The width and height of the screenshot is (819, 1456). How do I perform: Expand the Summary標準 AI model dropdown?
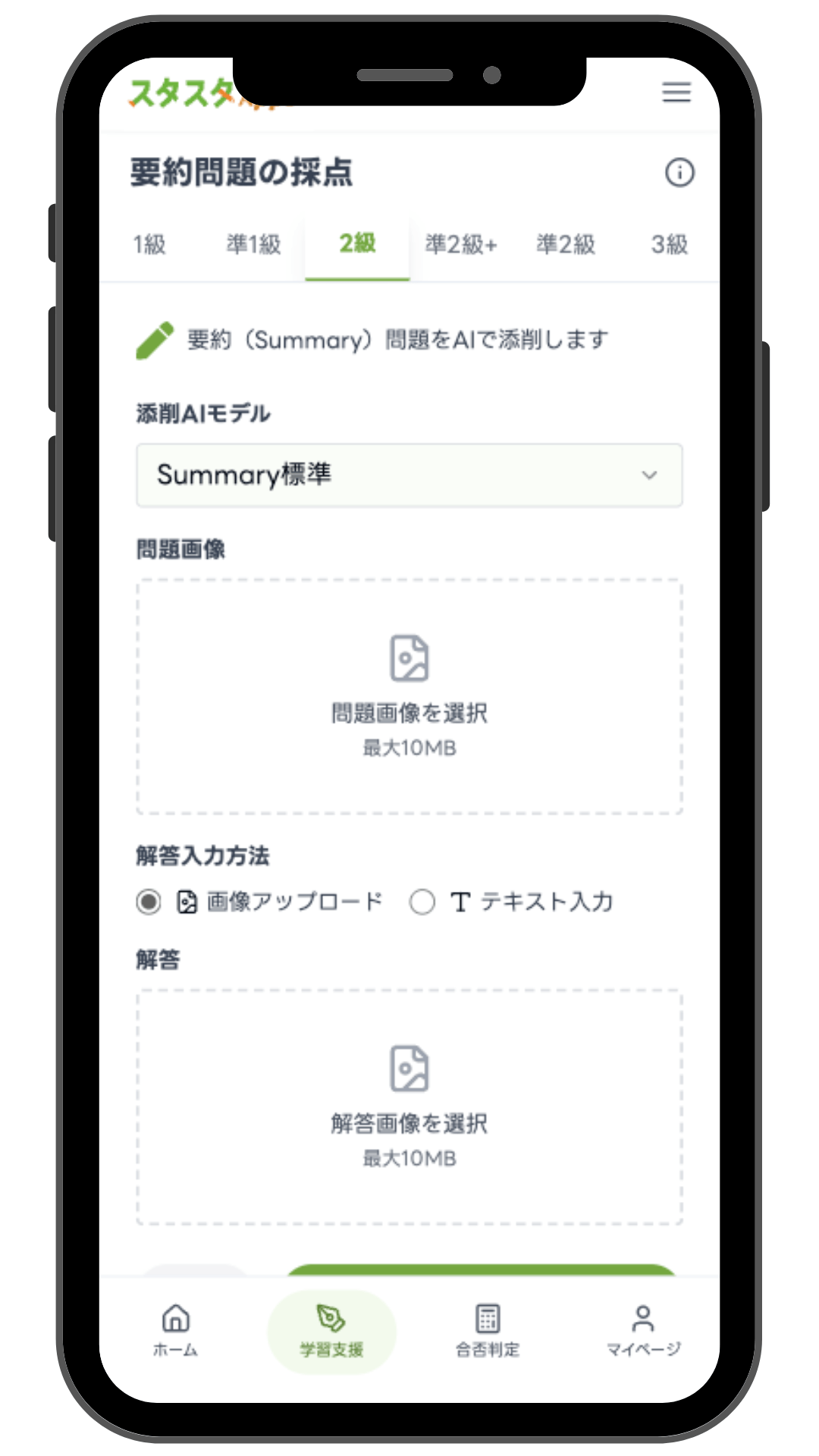(x=409, y=475)
